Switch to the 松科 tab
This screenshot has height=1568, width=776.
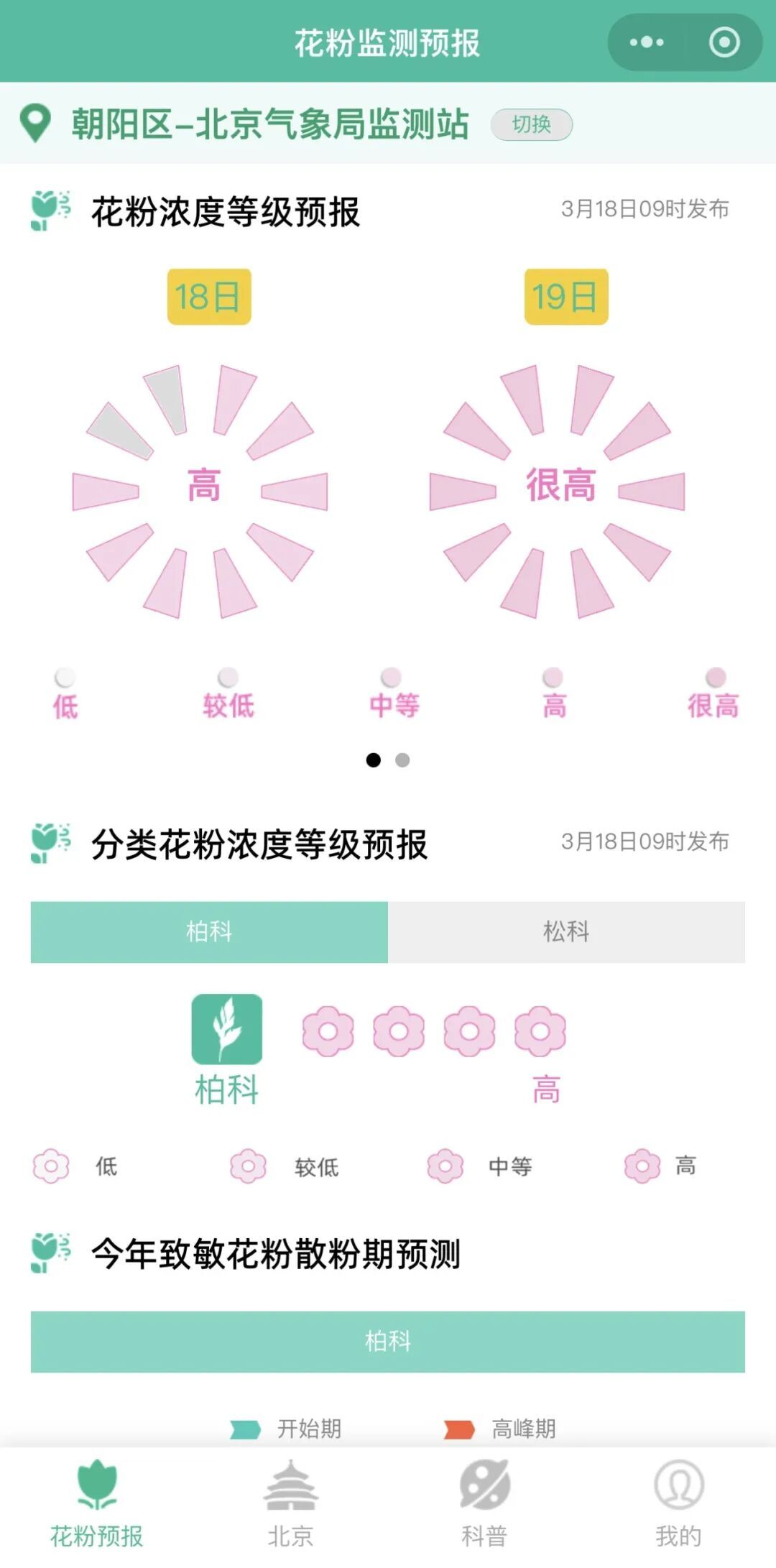(x=566, y=931)
